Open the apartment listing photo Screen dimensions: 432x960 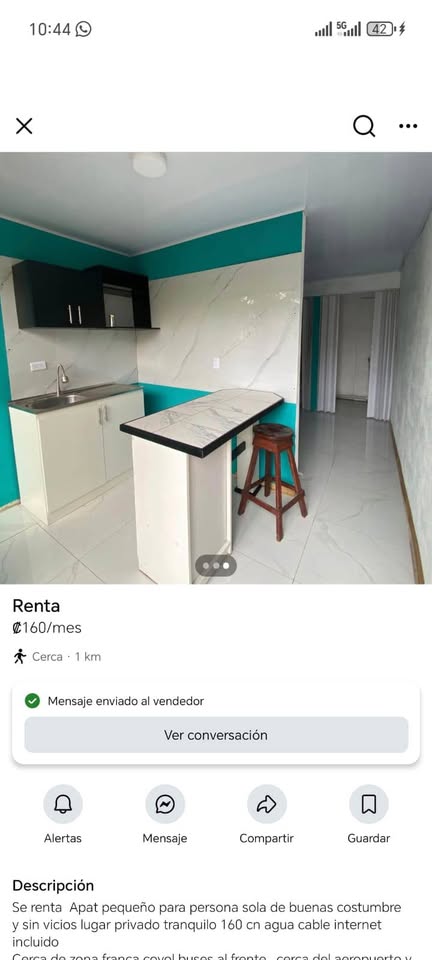click(x=216, y=368)
